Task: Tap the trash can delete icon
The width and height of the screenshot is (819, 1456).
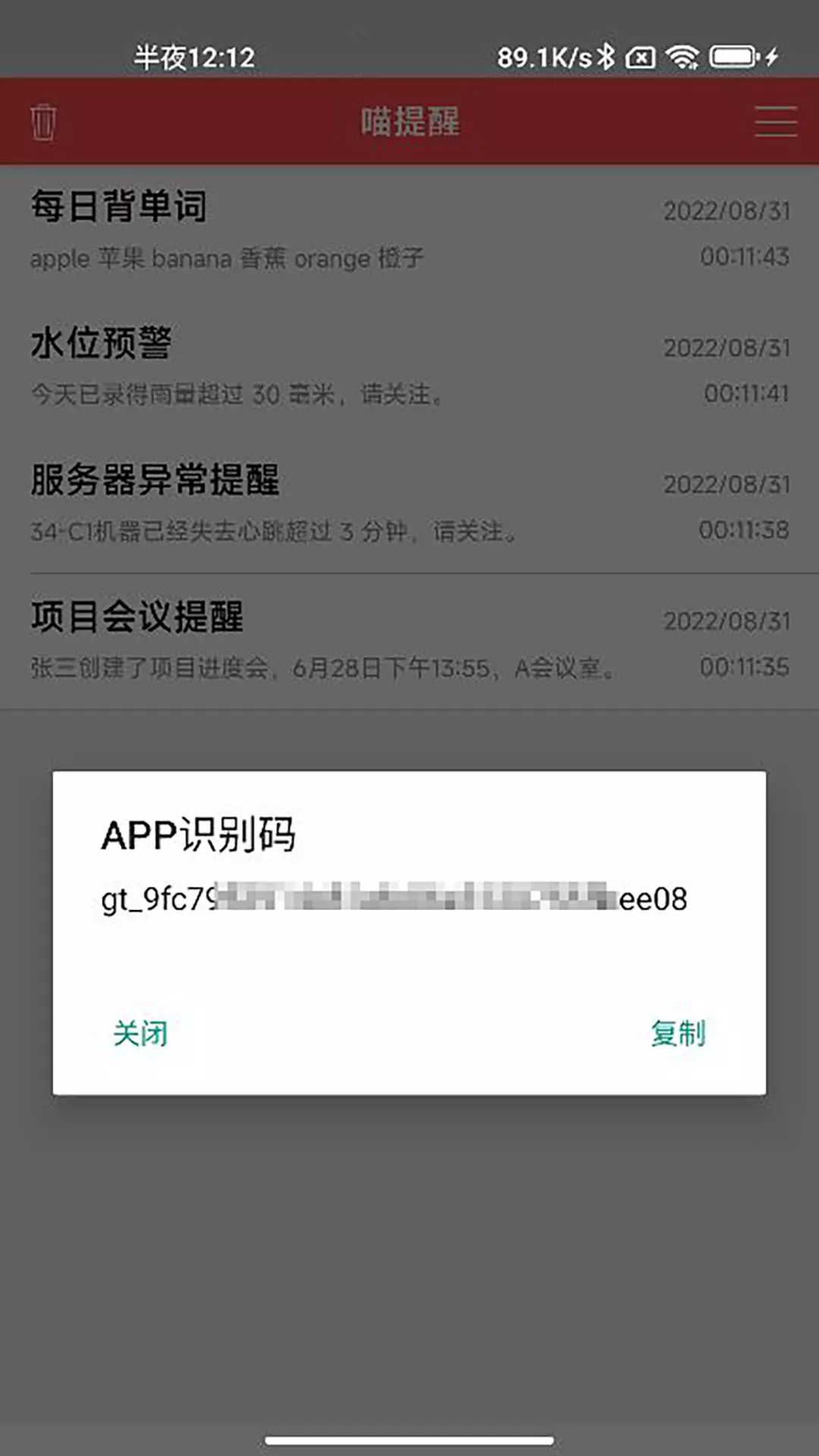Action: pos(43,122)
